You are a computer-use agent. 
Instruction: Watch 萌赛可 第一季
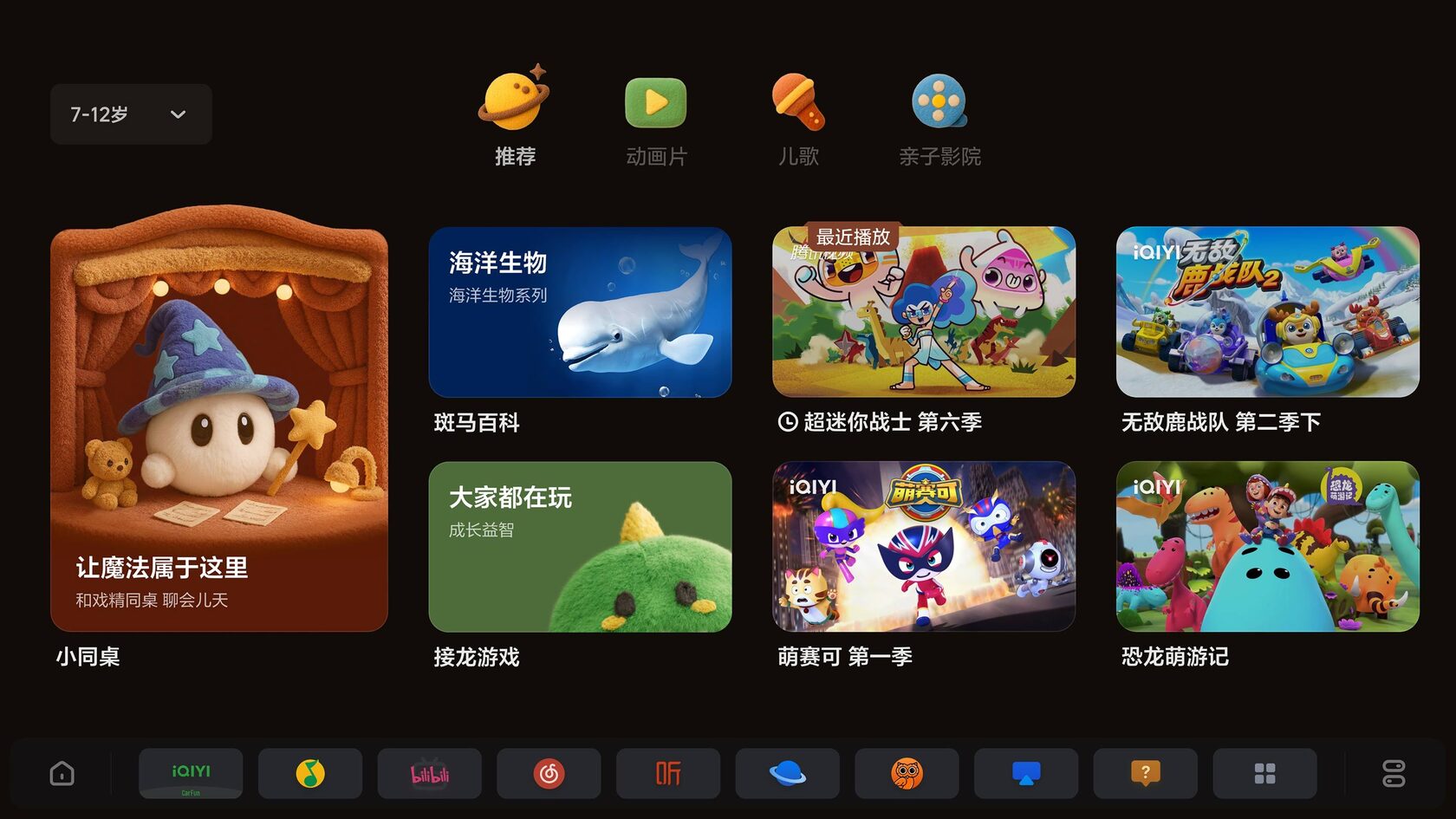pos(924,547)
